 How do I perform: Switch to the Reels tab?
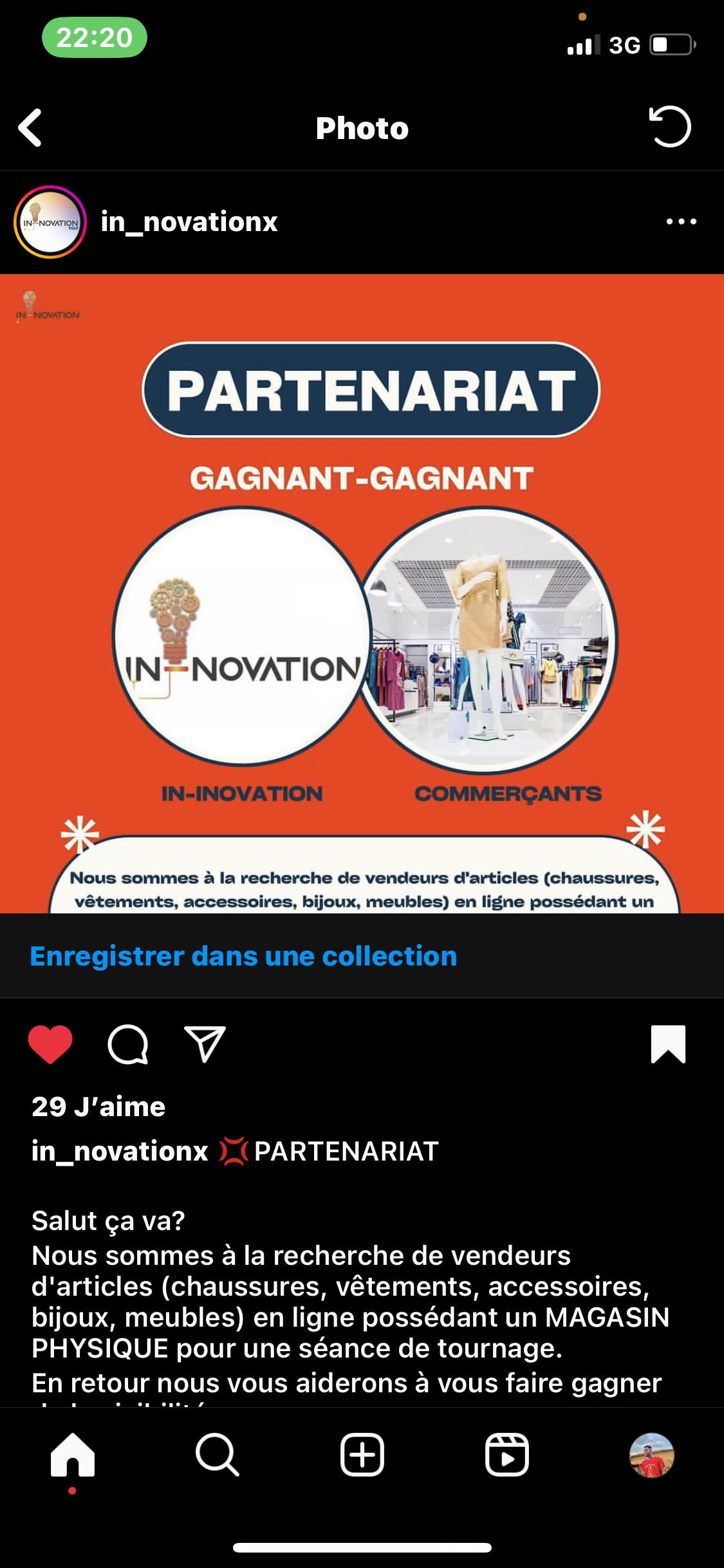pyautogui.click(x=507, y=1455)
